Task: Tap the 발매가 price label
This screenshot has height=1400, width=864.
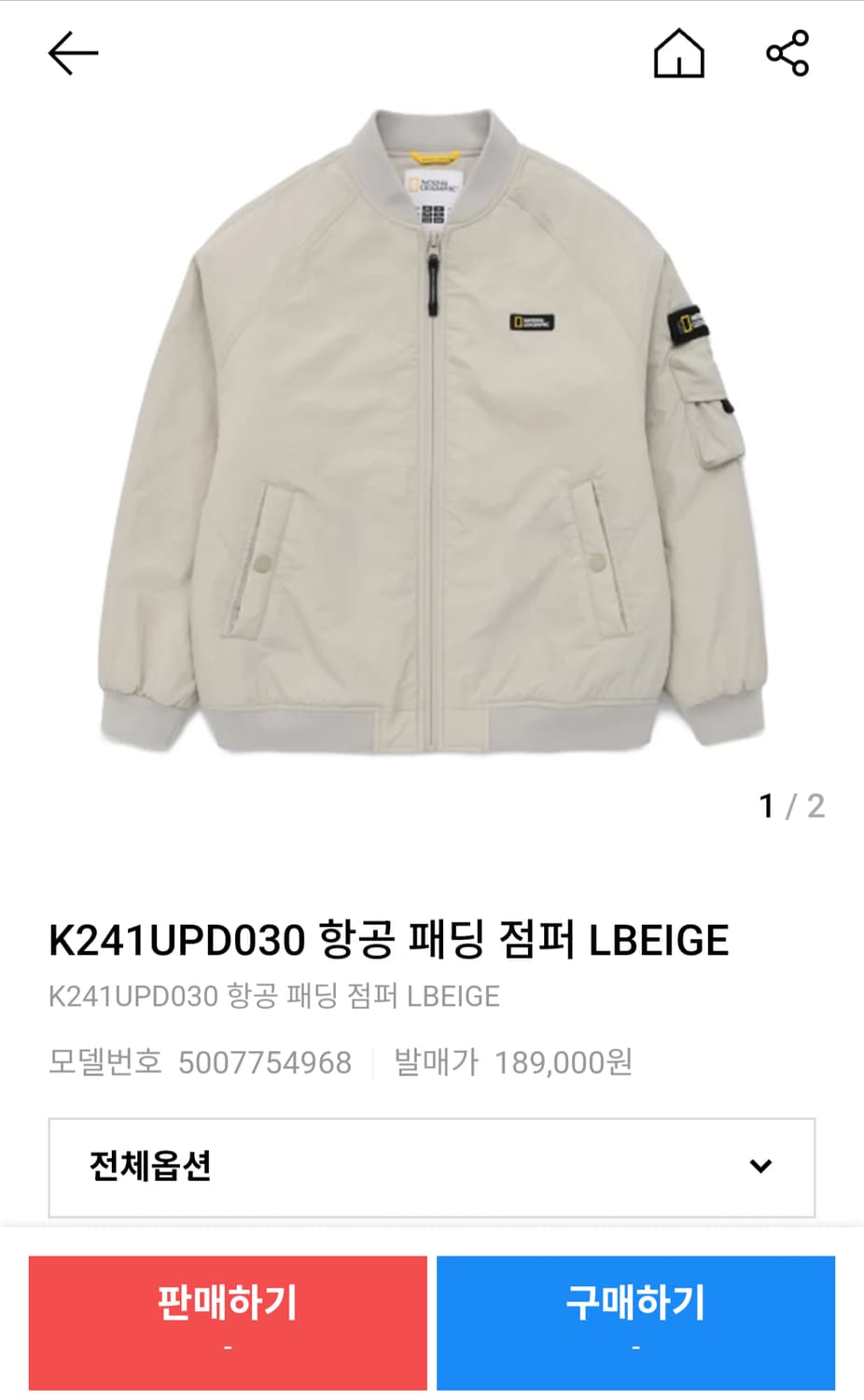Action: coord(434,1060)
